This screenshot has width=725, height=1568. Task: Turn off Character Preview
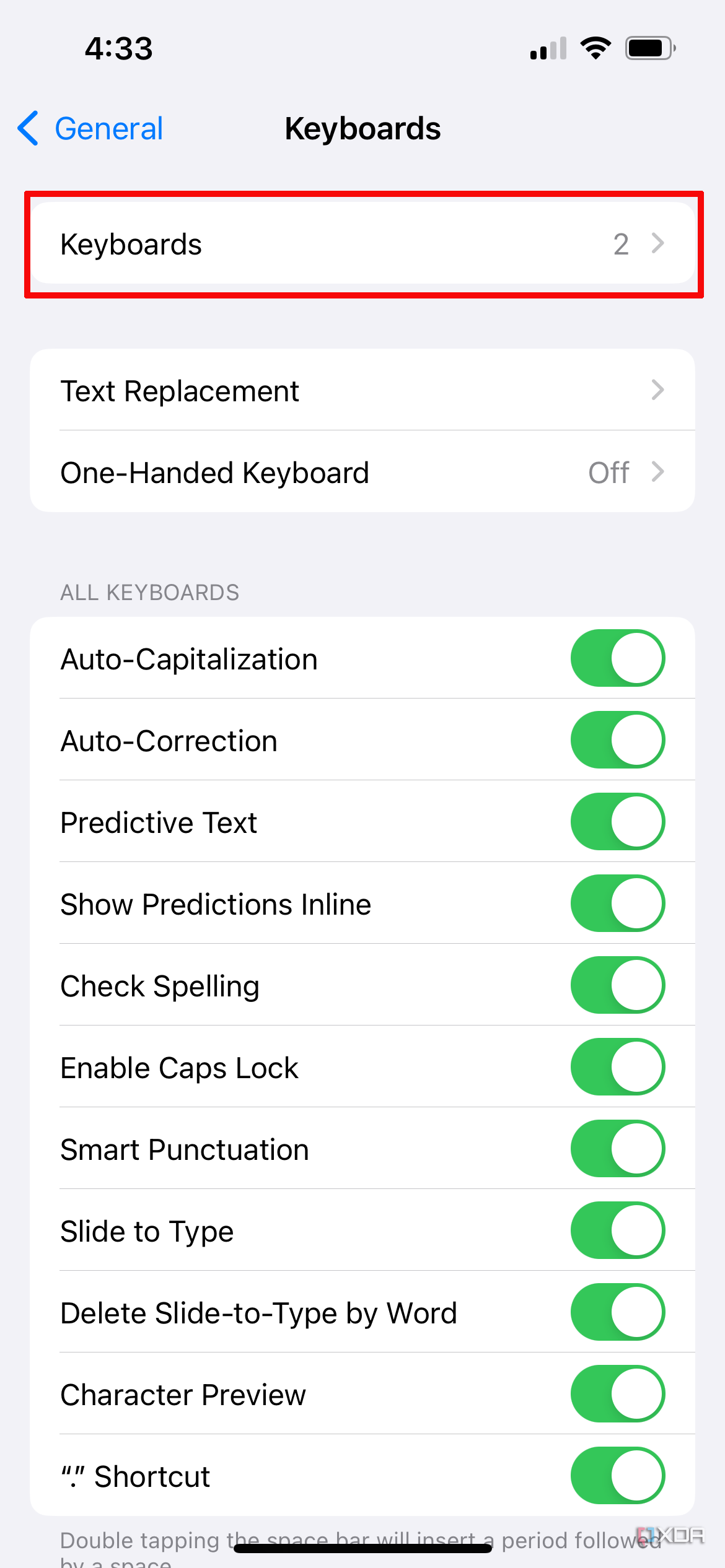tap(617, 1393)
